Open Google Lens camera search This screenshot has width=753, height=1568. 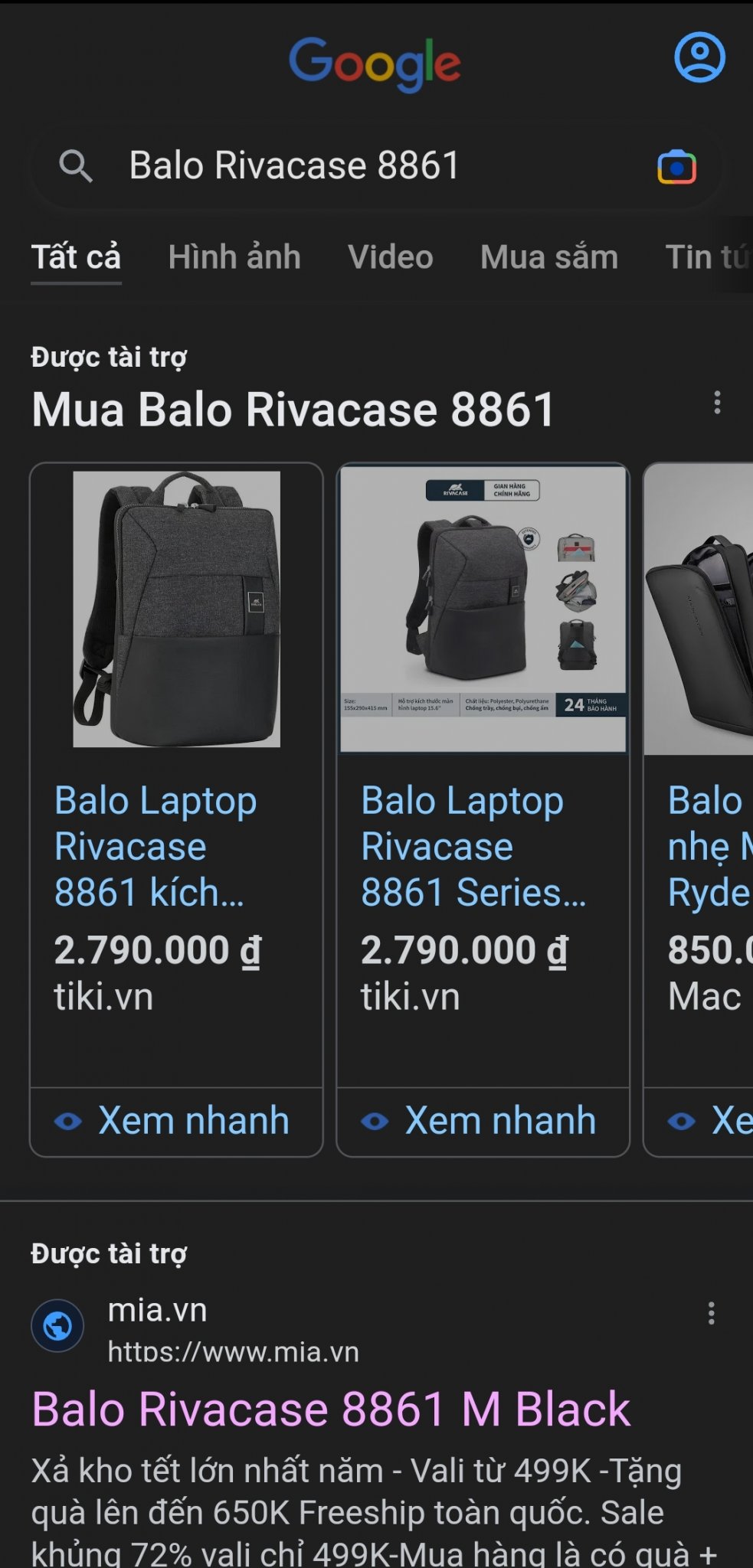[x=676, y=167]
